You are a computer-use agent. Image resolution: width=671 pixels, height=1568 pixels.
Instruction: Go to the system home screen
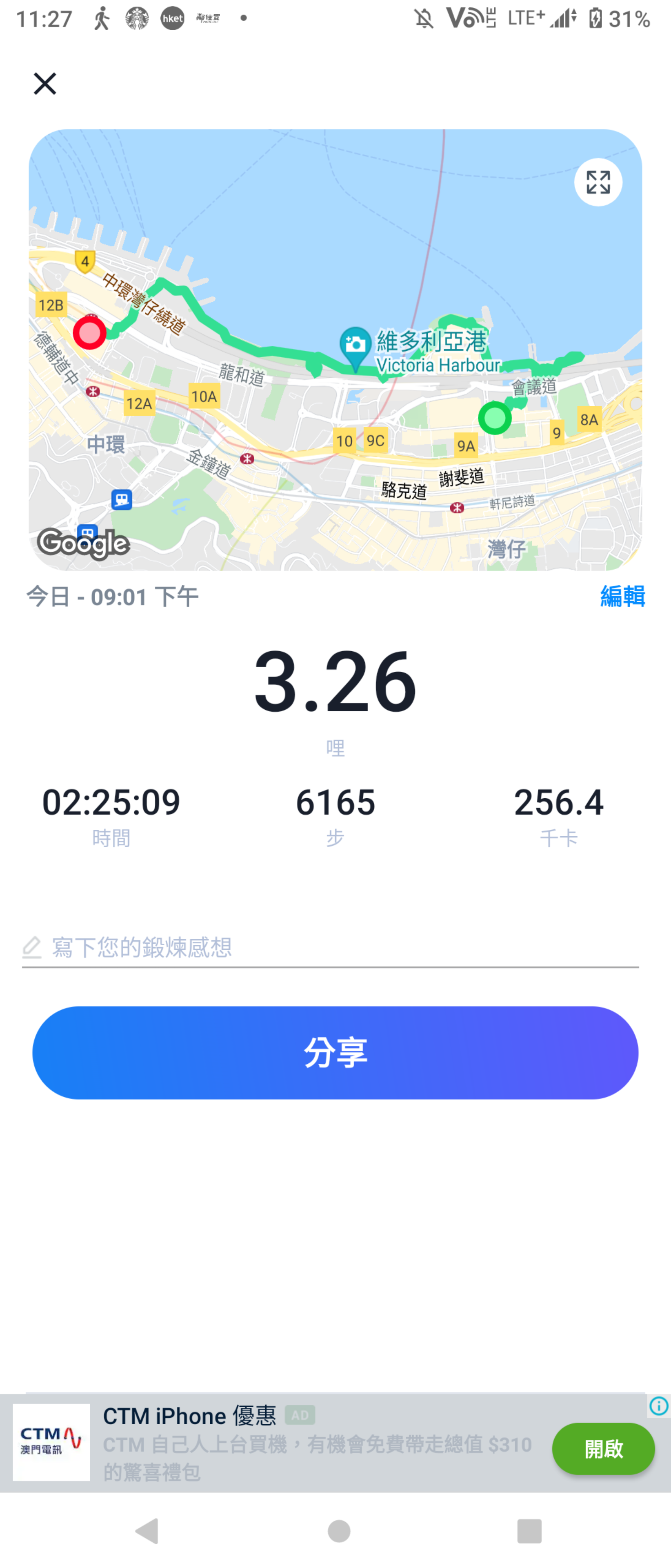(x=339, y=1530)
